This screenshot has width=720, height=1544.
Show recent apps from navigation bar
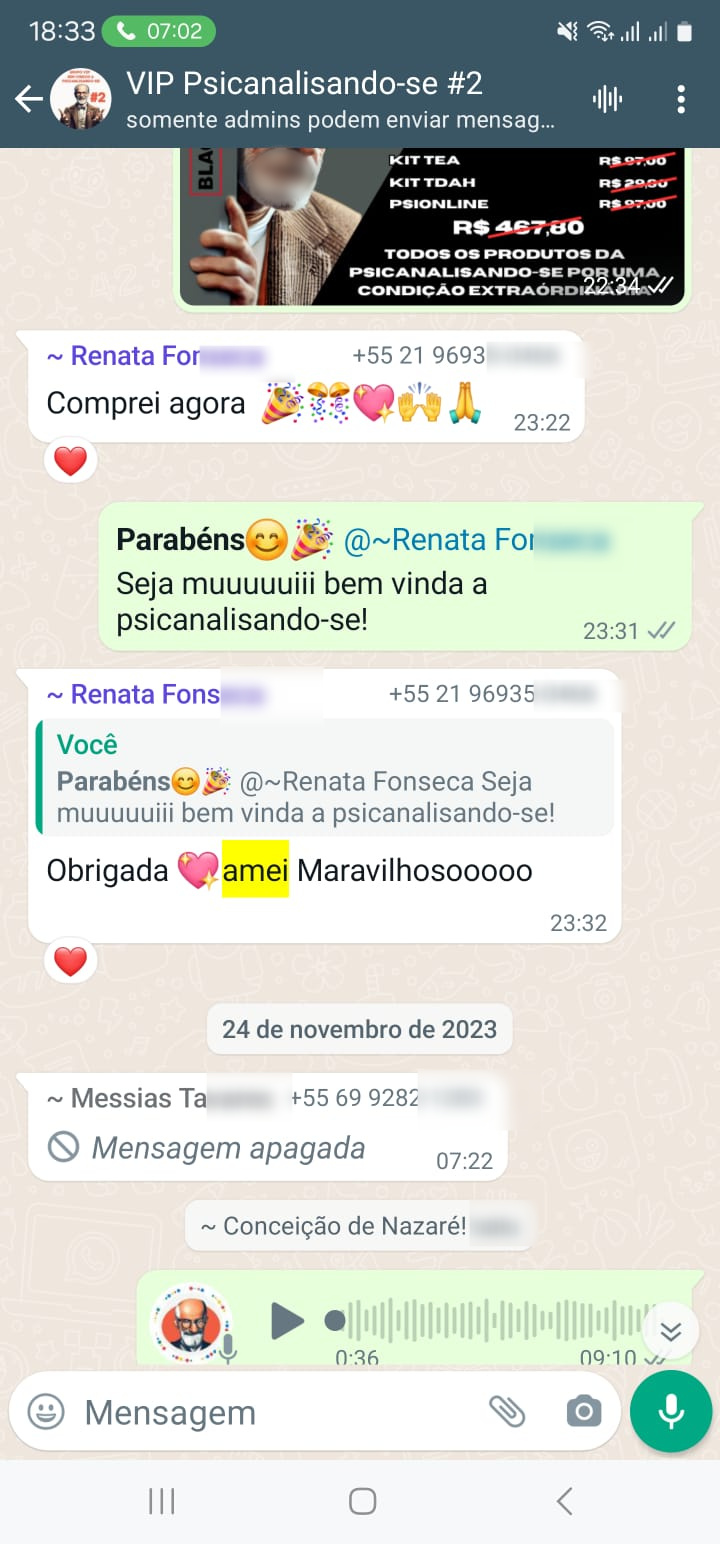[x=161, y=1501]
